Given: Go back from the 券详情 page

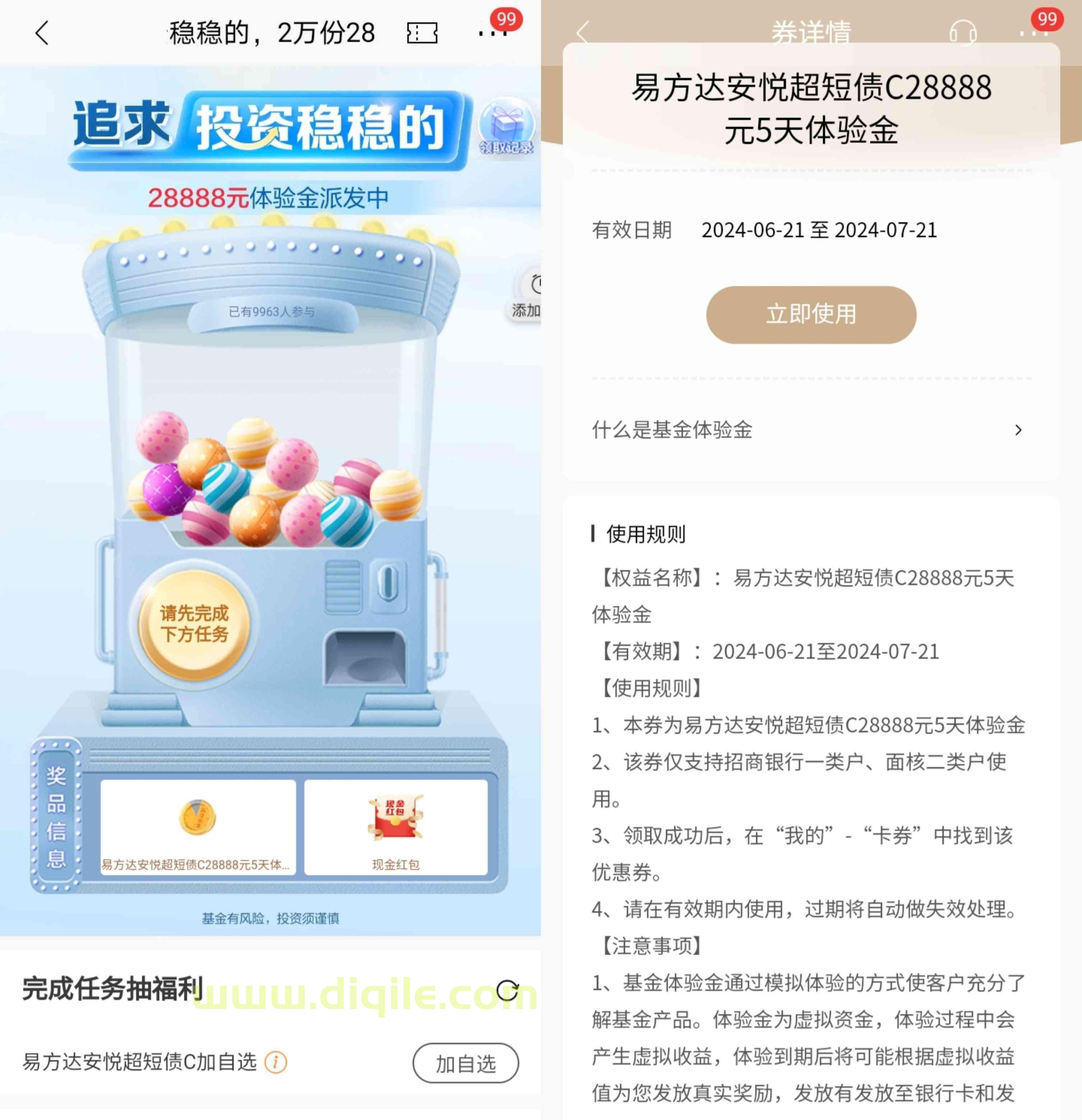Looking at the screenshot, I should point(582,33).
